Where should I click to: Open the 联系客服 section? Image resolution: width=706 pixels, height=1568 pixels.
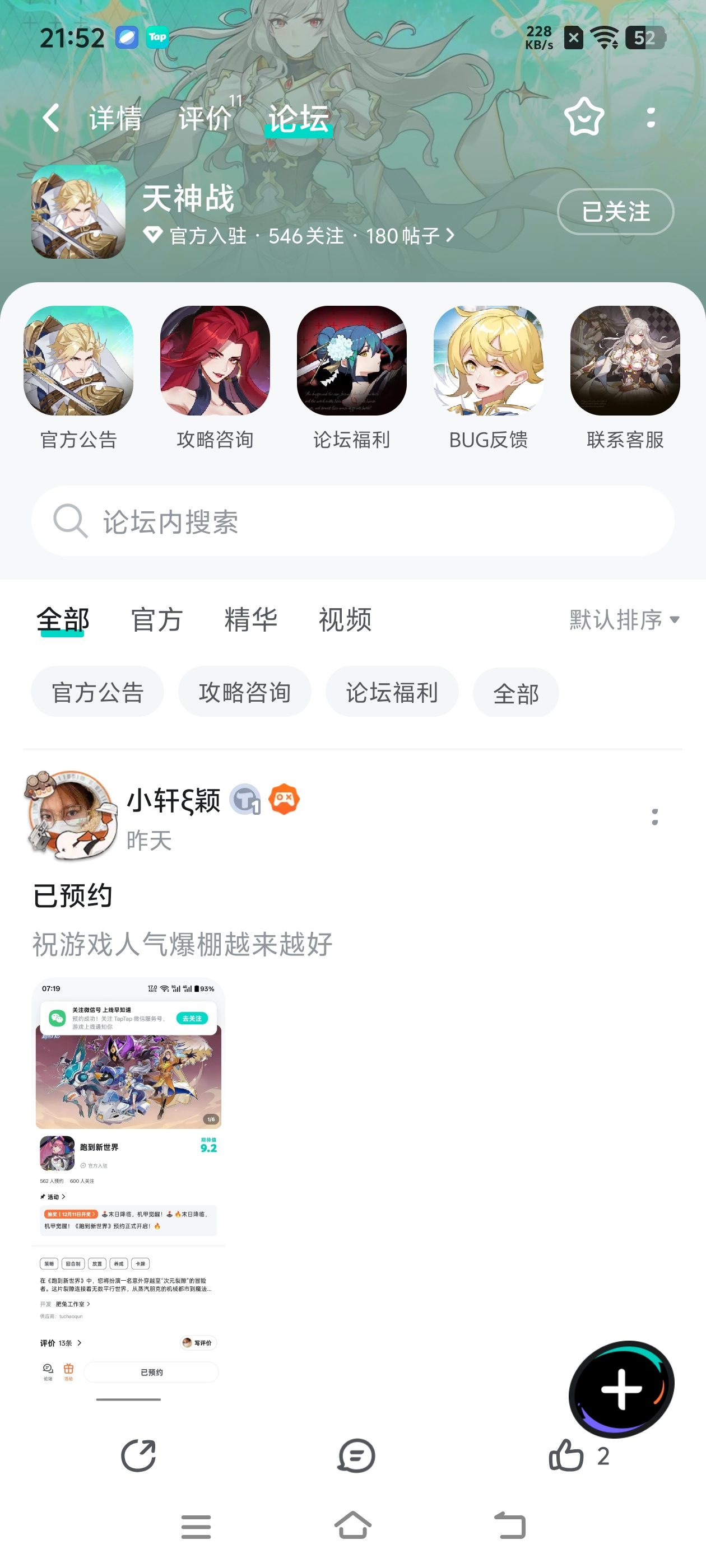(x=624, y=377)
